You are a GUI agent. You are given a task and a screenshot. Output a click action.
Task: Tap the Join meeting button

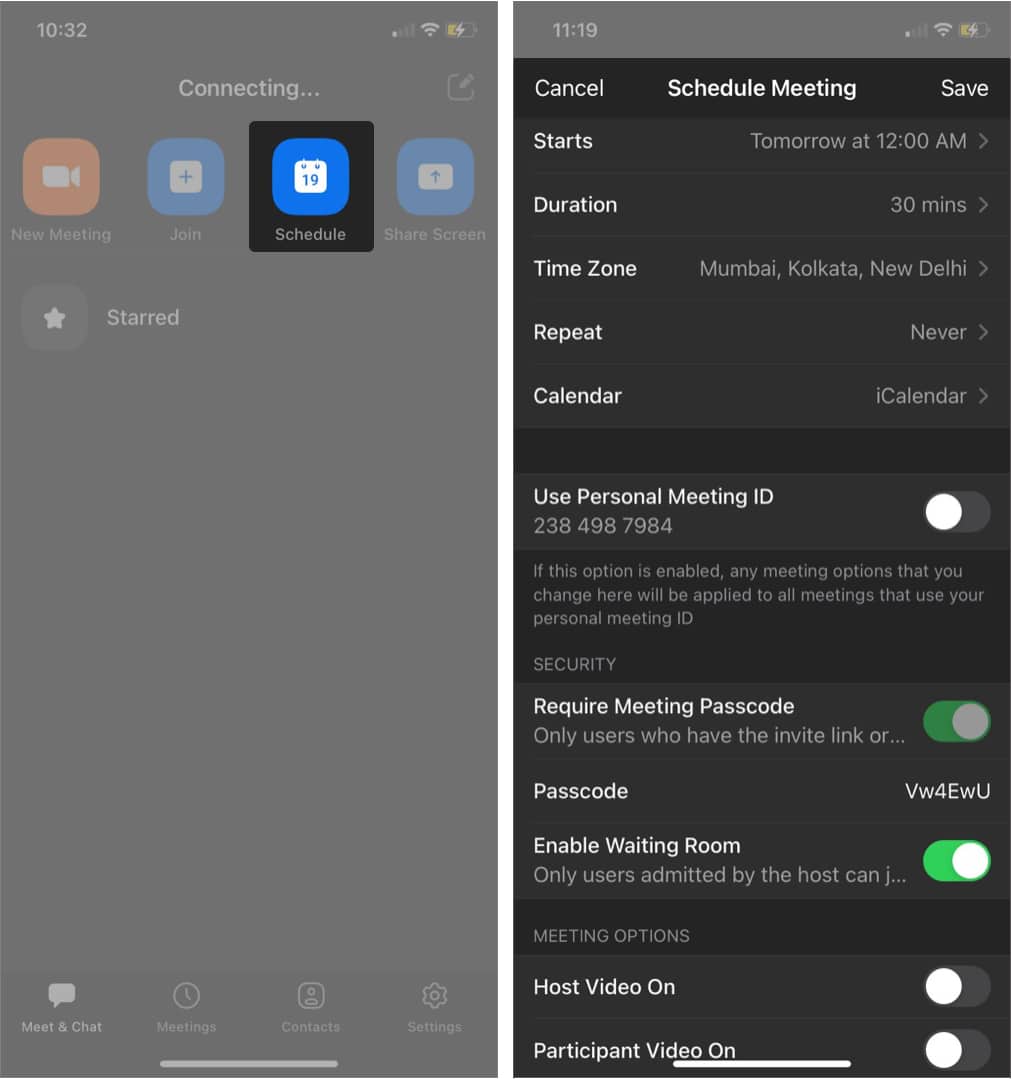coord(185,178)
